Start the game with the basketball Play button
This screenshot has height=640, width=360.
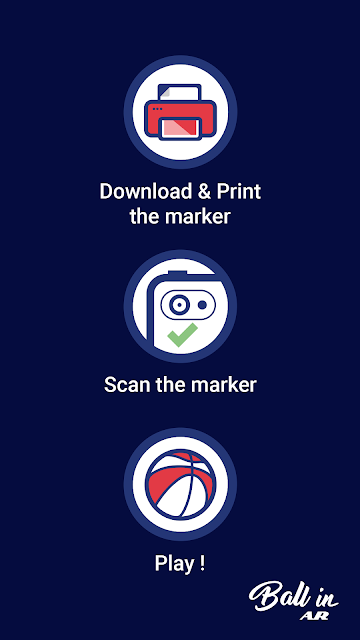pyautogui.click(x=180, y=484)
